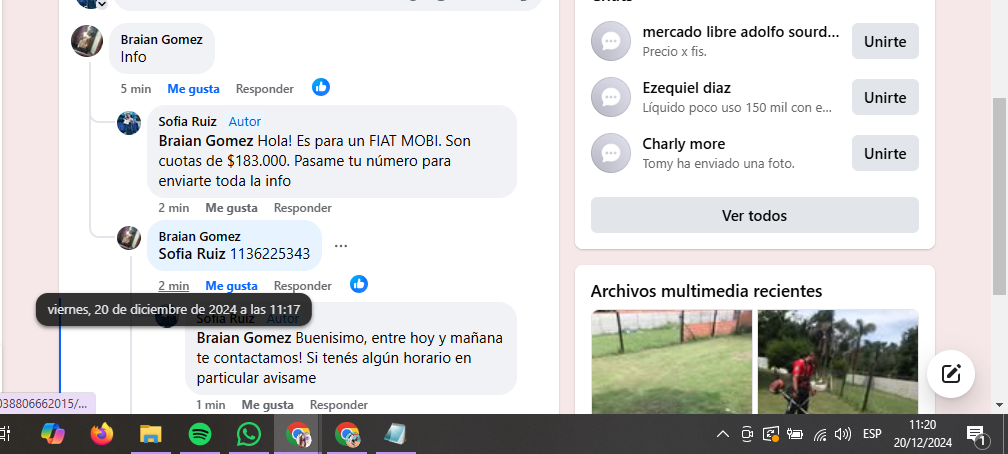Open Ver todos chats list
The width and height of the screenshot is (1008, 454).
tap(754, 215)
